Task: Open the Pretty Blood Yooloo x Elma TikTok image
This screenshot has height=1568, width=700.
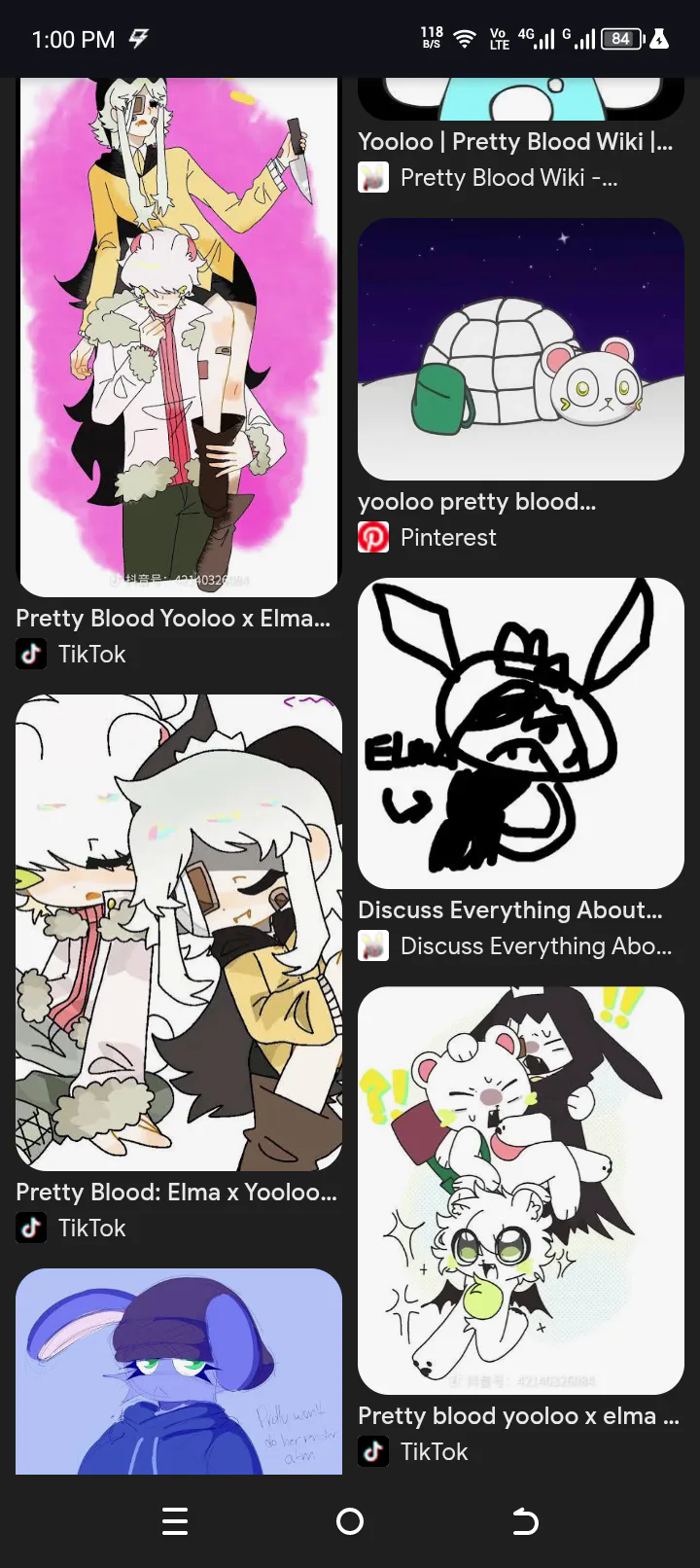Action: click(179, 336)
